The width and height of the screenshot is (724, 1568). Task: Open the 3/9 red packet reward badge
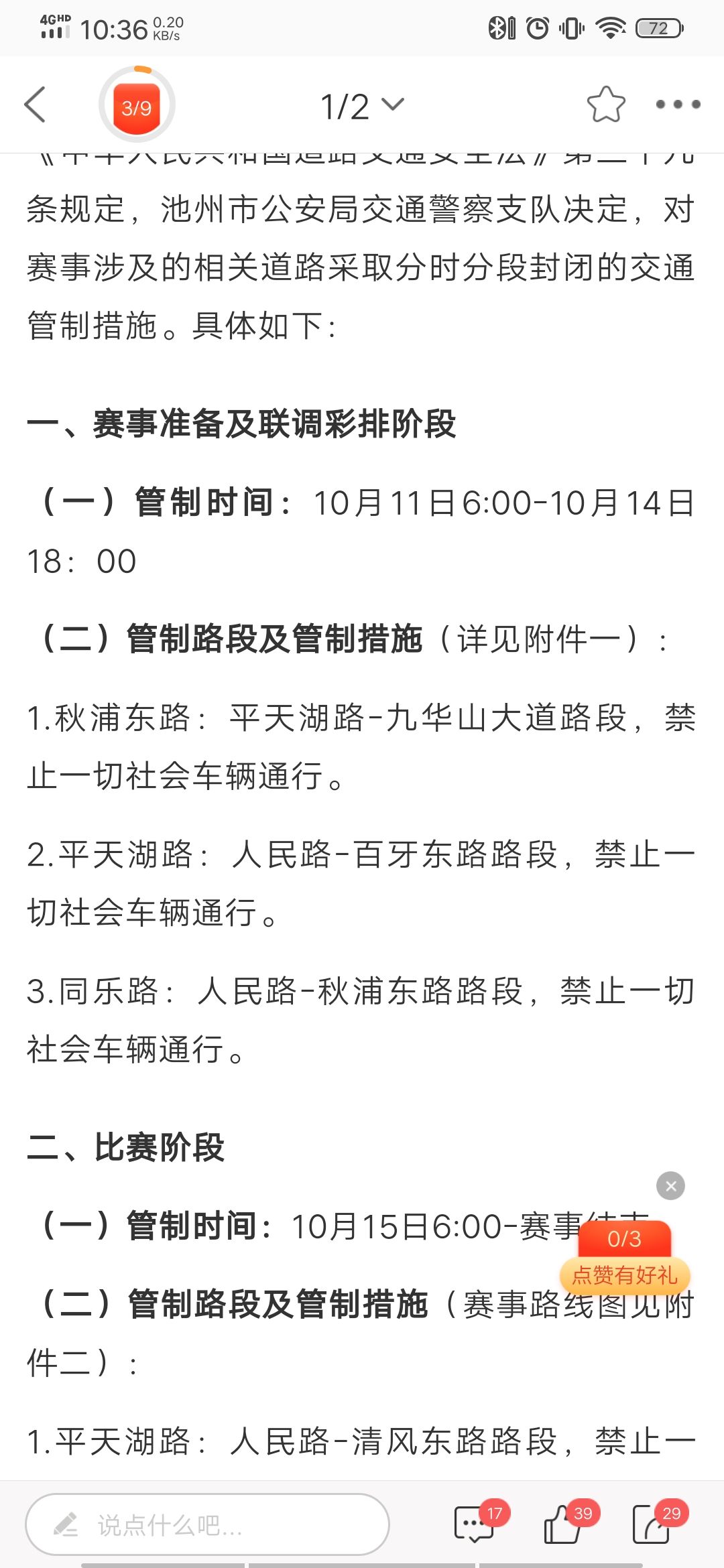[x=137, y=106]
